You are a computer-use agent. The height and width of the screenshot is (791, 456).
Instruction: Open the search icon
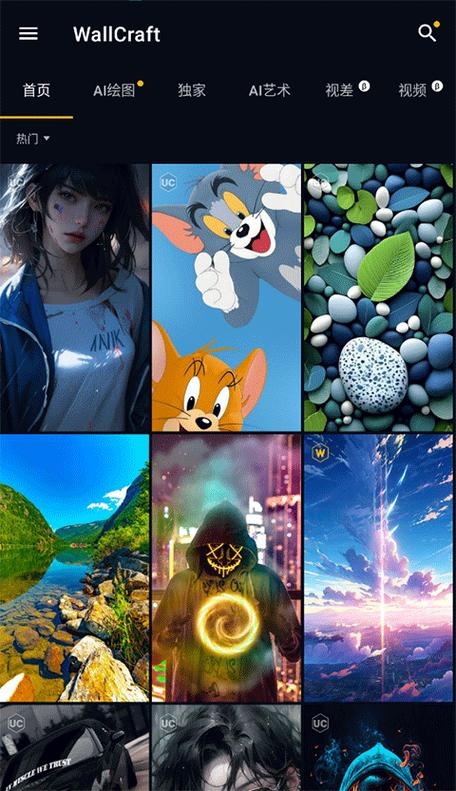[427, 33]
